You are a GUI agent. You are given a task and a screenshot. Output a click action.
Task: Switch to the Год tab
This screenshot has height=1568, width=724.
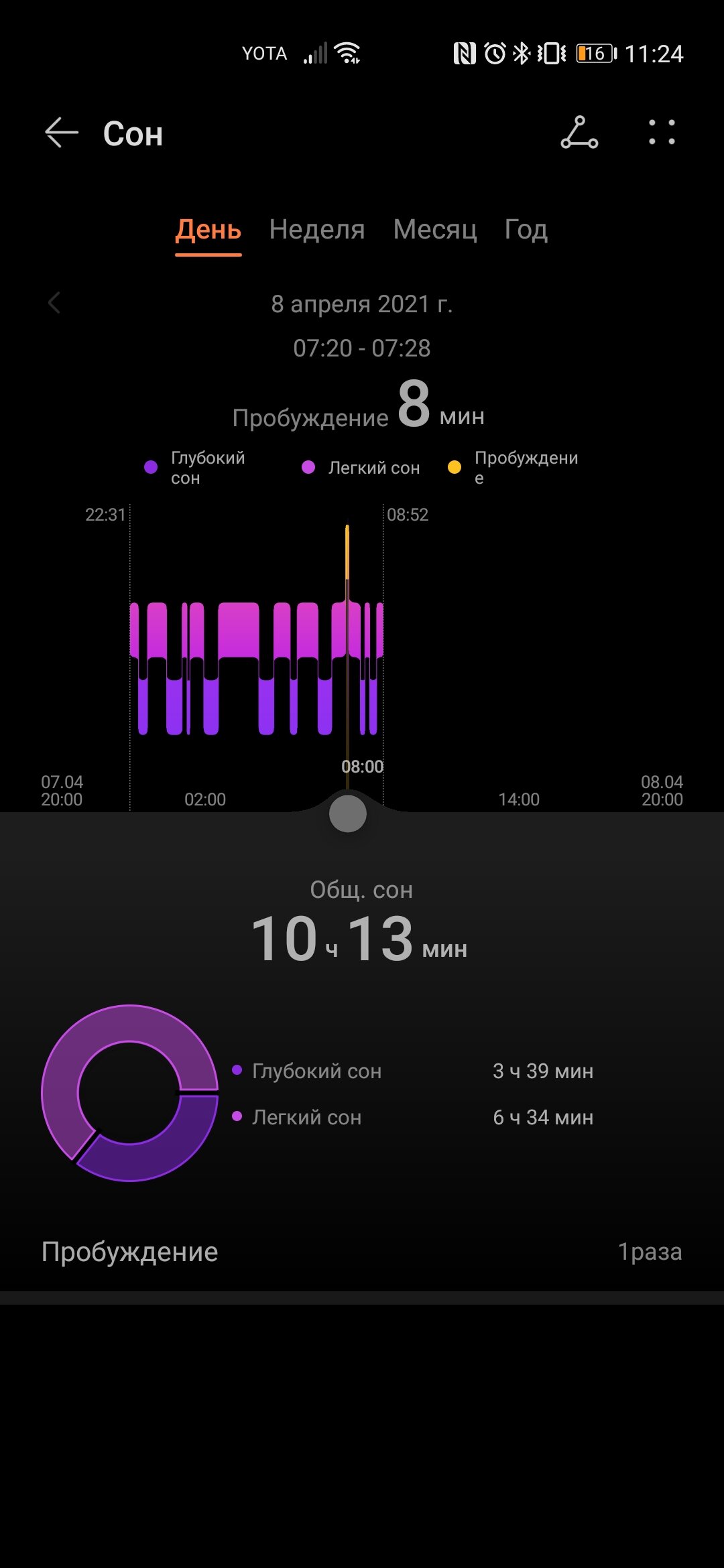coord(526,230)
